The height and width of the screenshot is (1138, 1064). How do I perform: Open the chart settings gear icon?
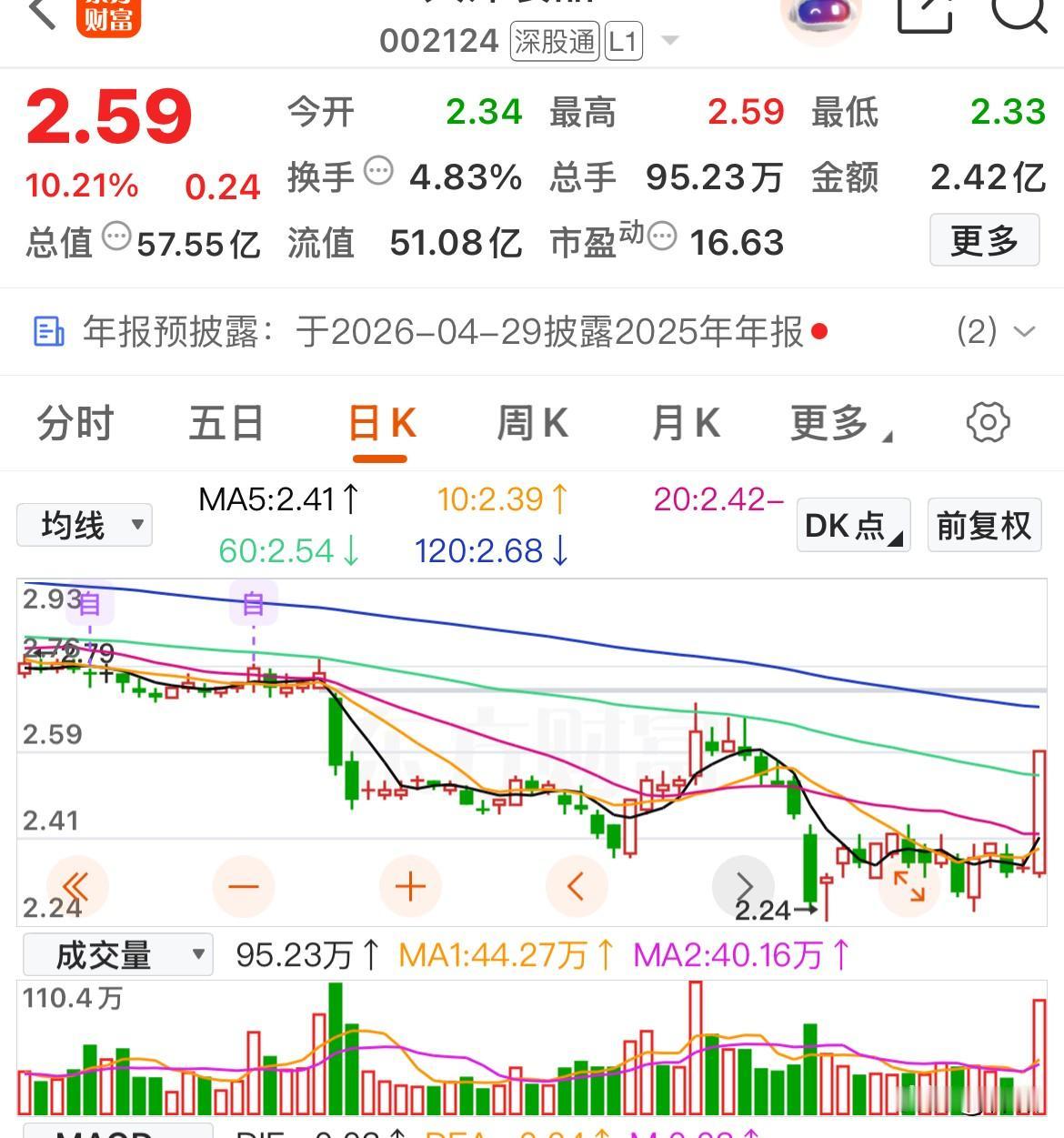pos(987,422)
